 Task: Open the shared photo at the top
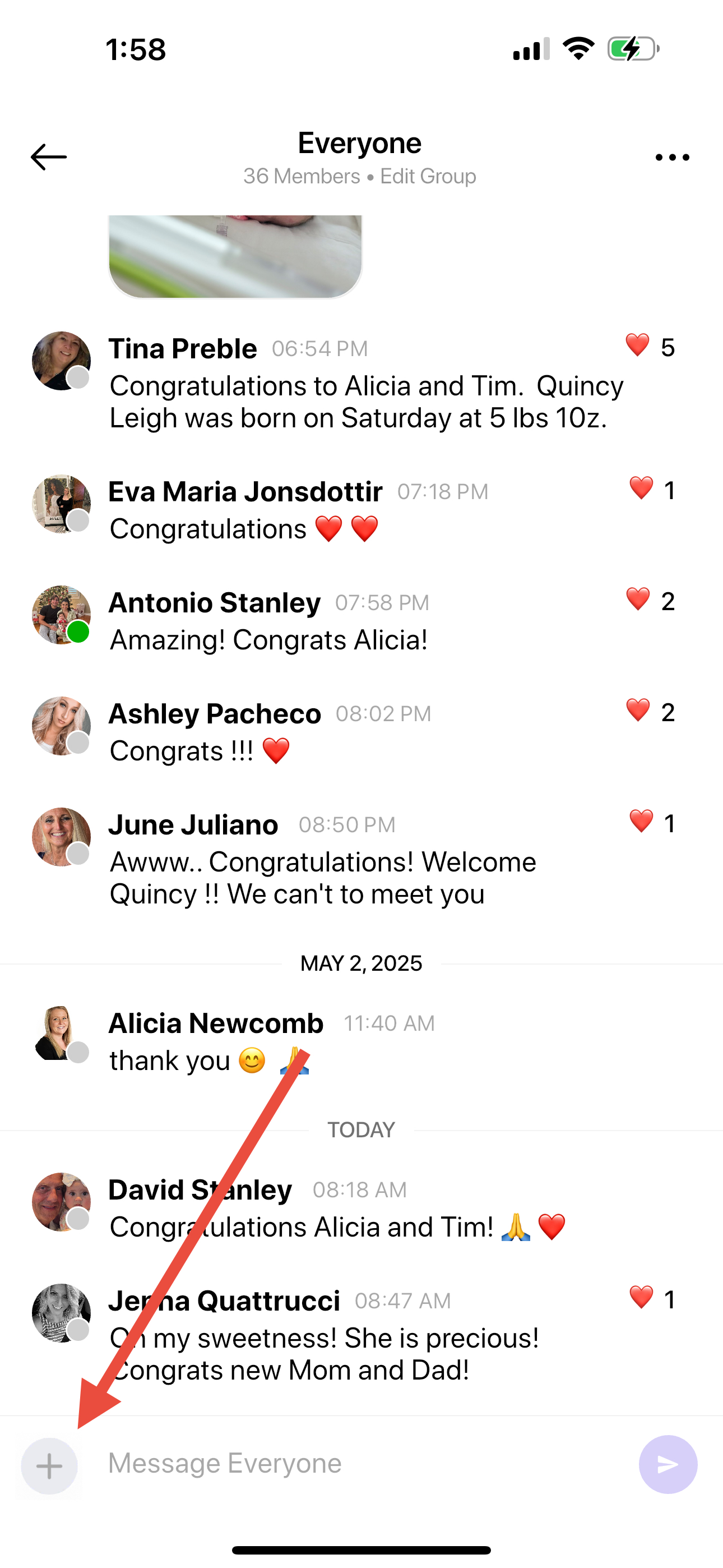point(235,256)
